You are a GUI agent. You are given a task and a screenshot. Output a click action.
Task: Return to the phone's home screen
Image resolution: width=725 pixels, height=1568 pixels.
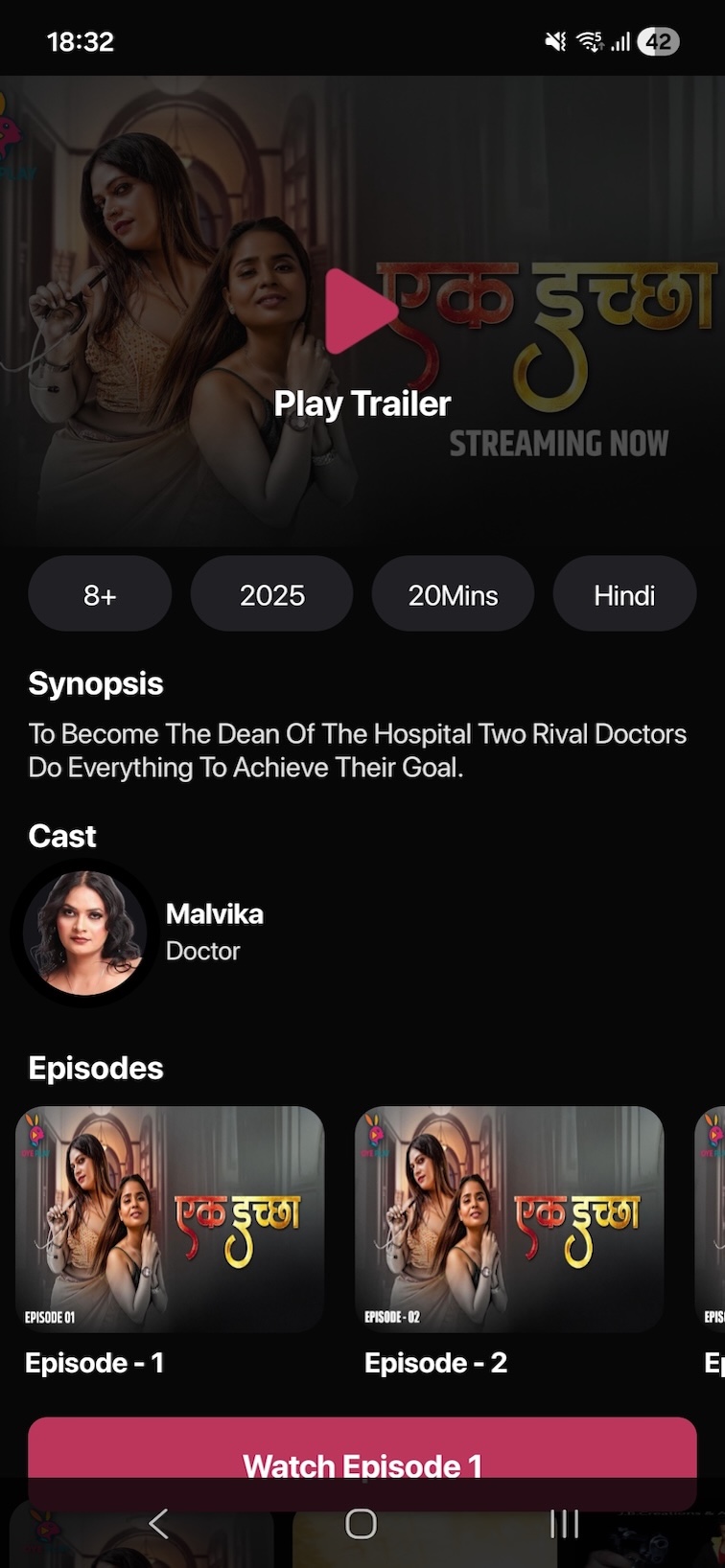point(361,1523)
